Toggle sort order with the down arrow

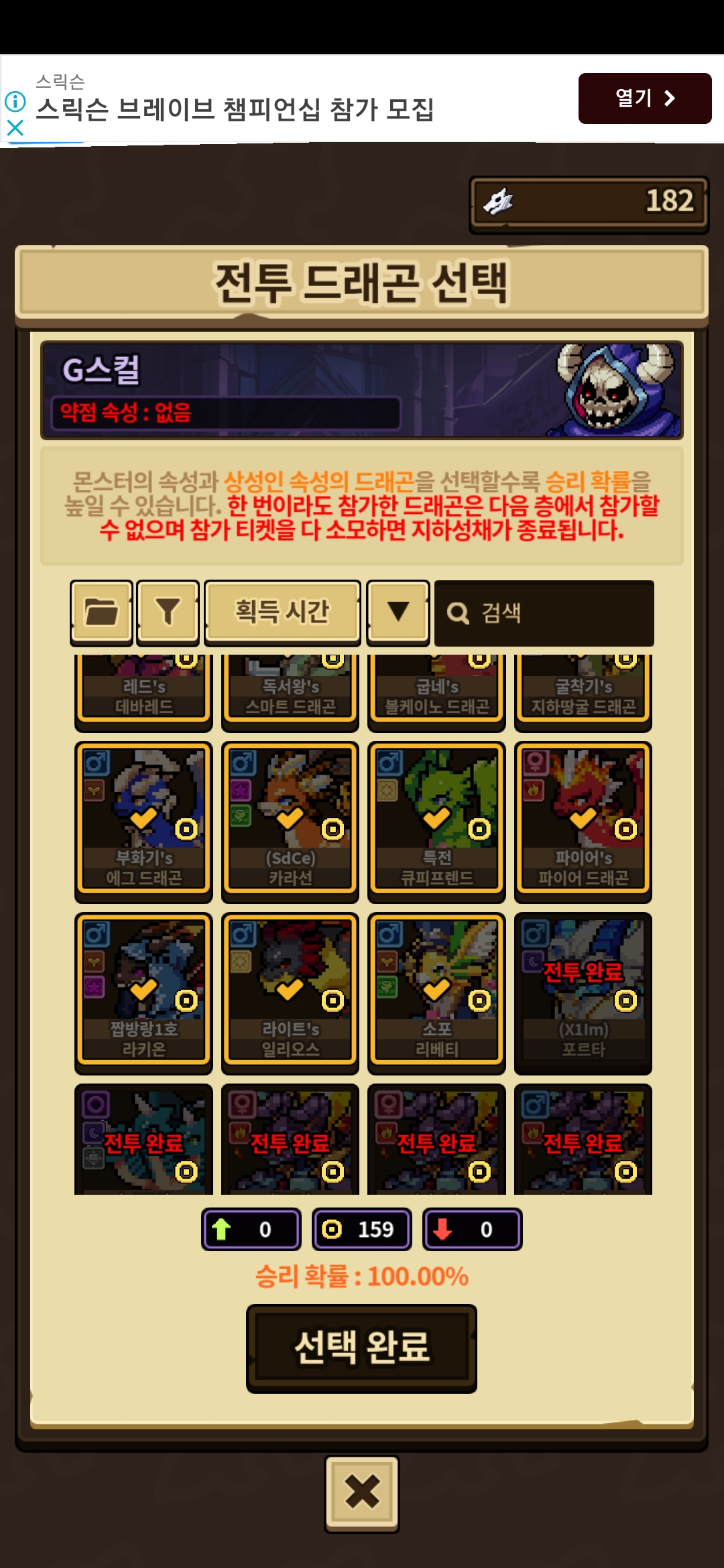[398, 612]
